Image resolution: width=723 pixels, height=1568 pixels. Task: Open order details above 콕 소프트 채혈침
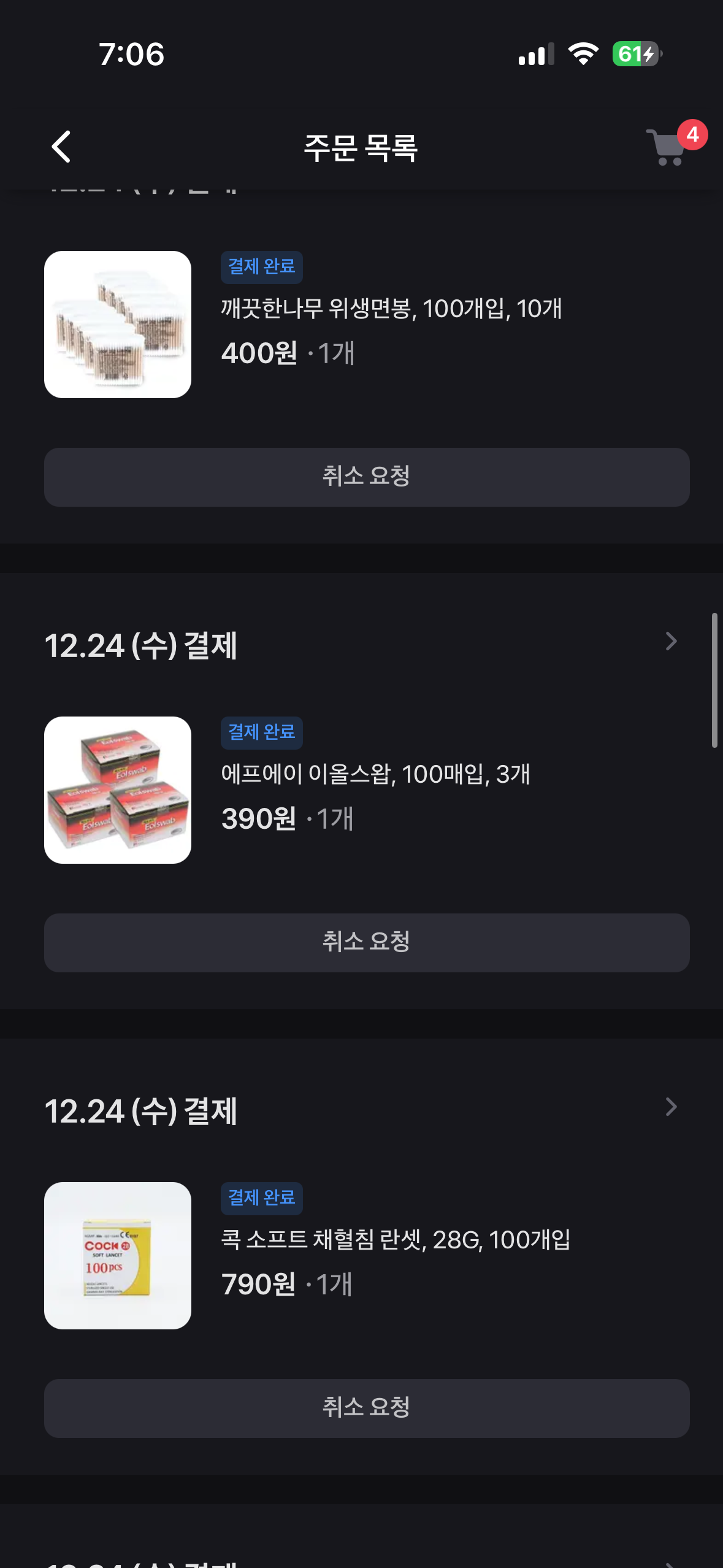[x=671, y=1107]
